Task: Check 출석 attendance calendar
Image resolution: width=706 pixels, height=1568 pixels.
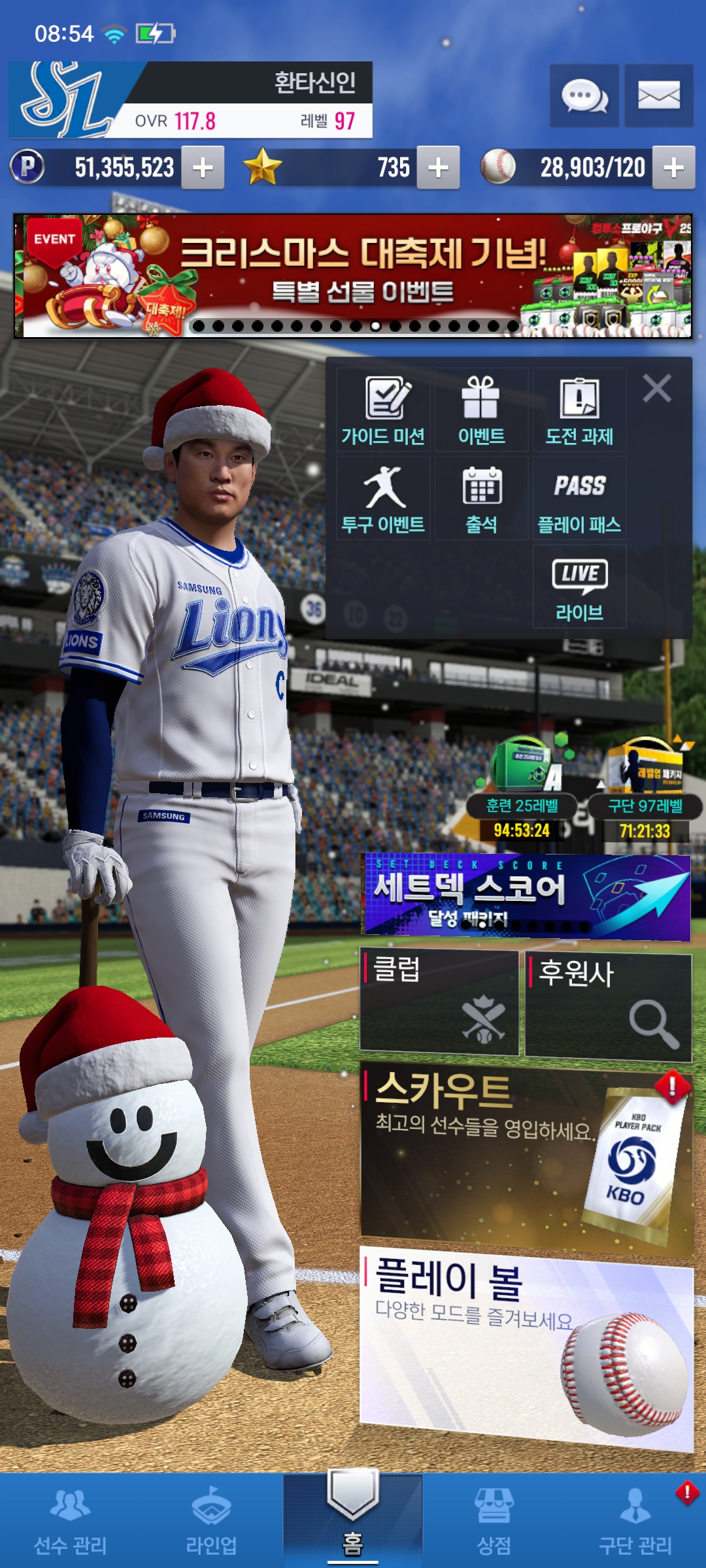Action: point(481,498)
